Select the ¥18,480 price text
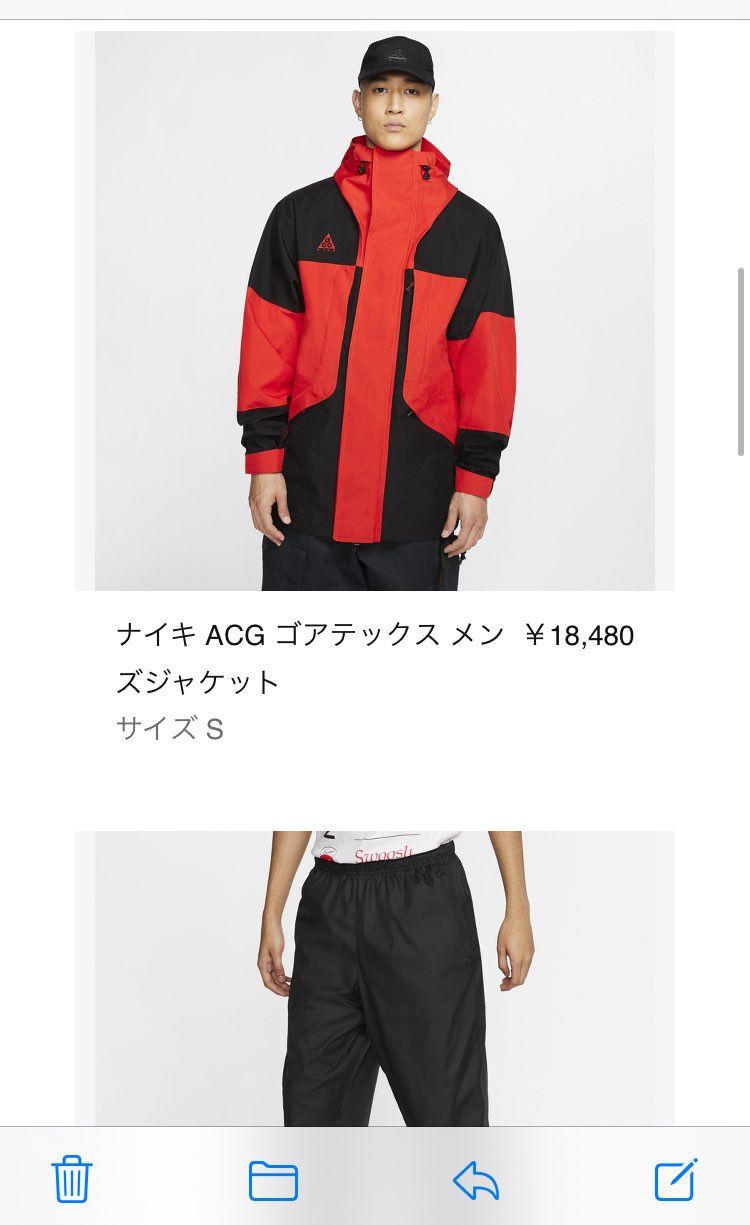 578,633
